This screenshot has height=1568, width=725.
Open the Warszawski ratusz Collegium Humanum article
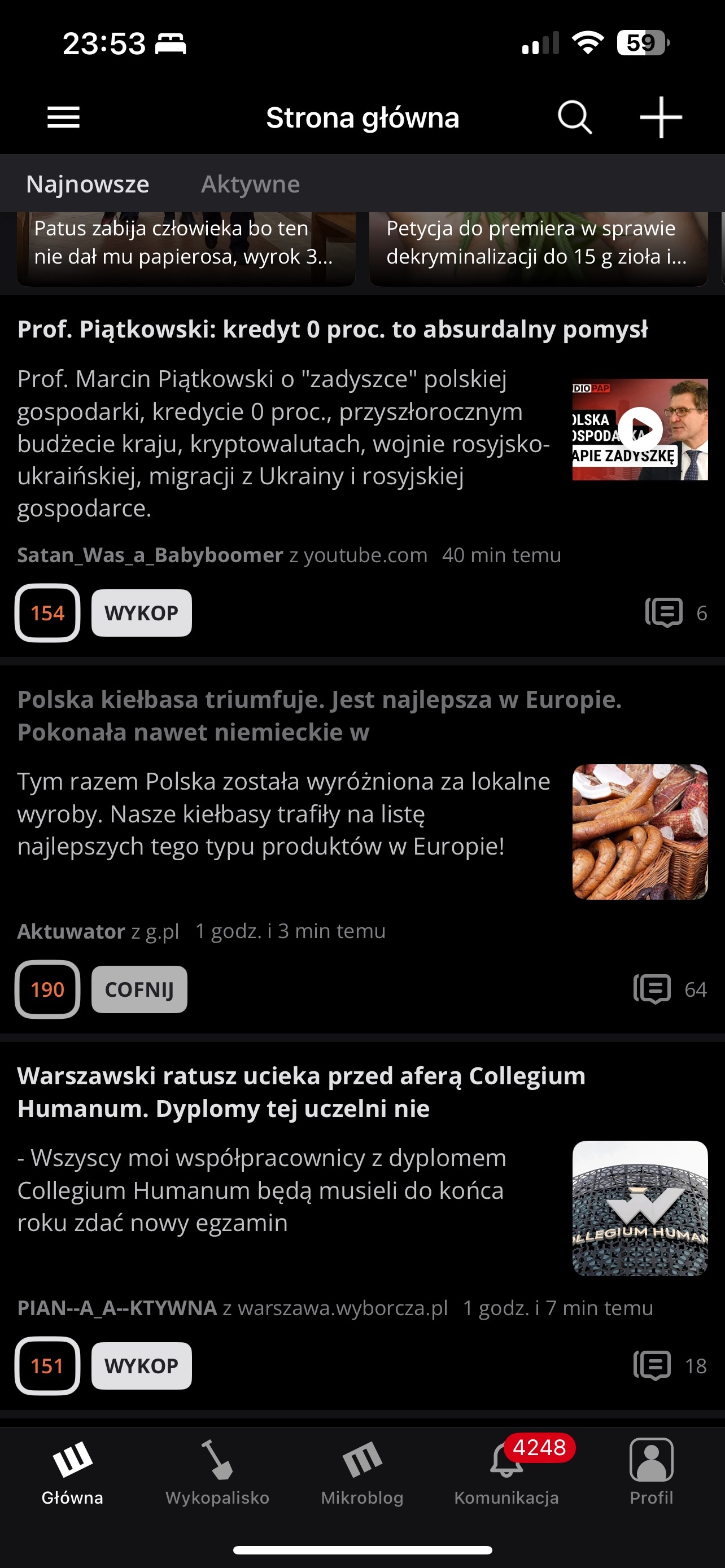(x=302, y=1092)
